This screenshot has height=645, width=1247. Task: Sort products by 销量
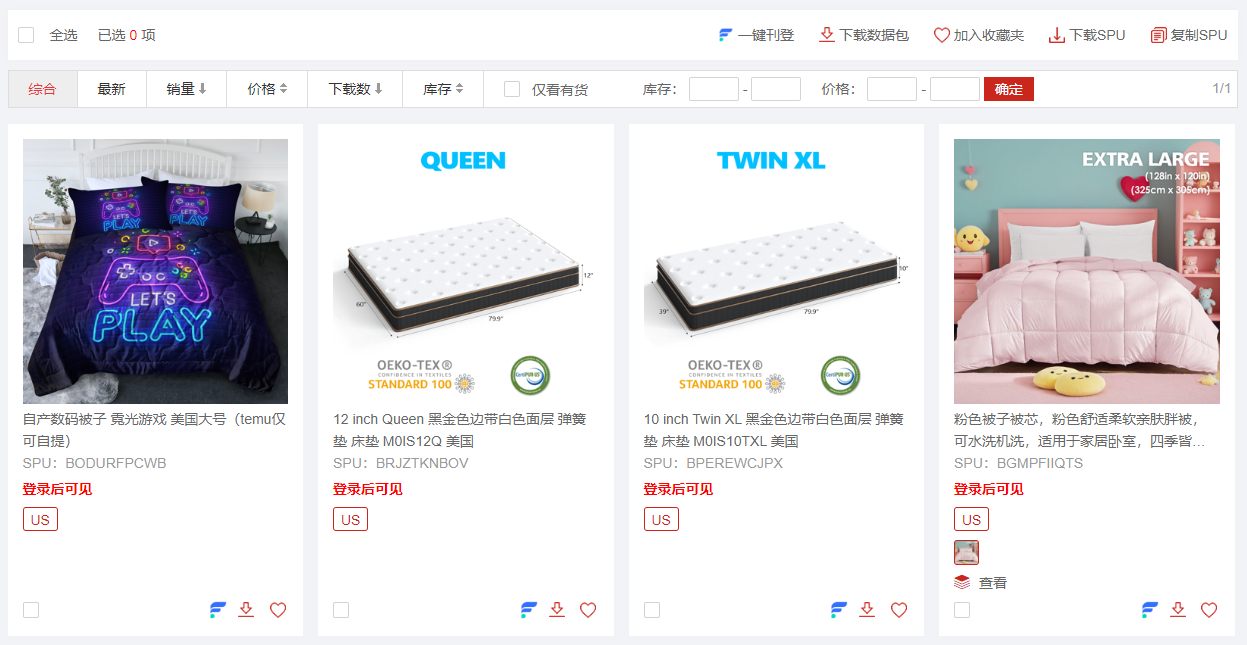coord(186,89)
